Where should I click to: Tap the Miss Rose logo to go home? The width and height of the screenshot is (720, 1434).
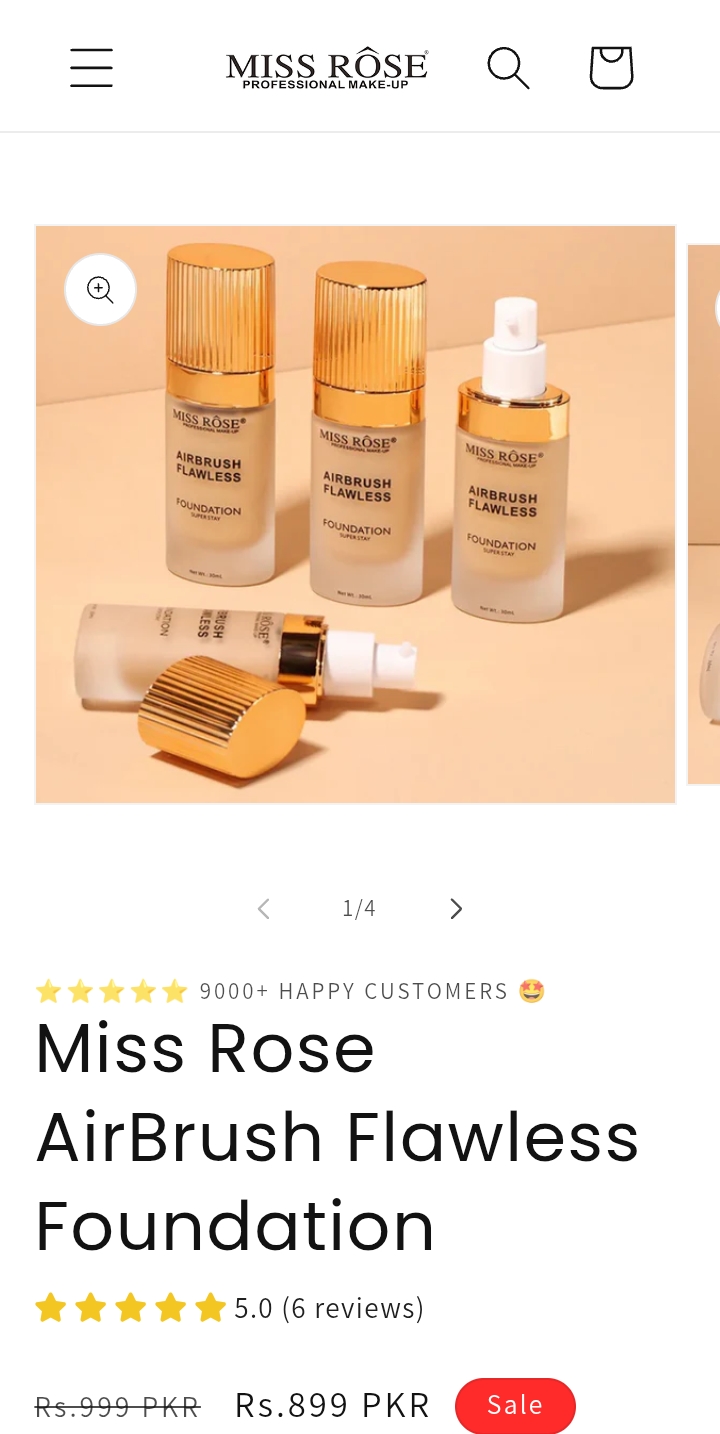(x=327, y=68)
